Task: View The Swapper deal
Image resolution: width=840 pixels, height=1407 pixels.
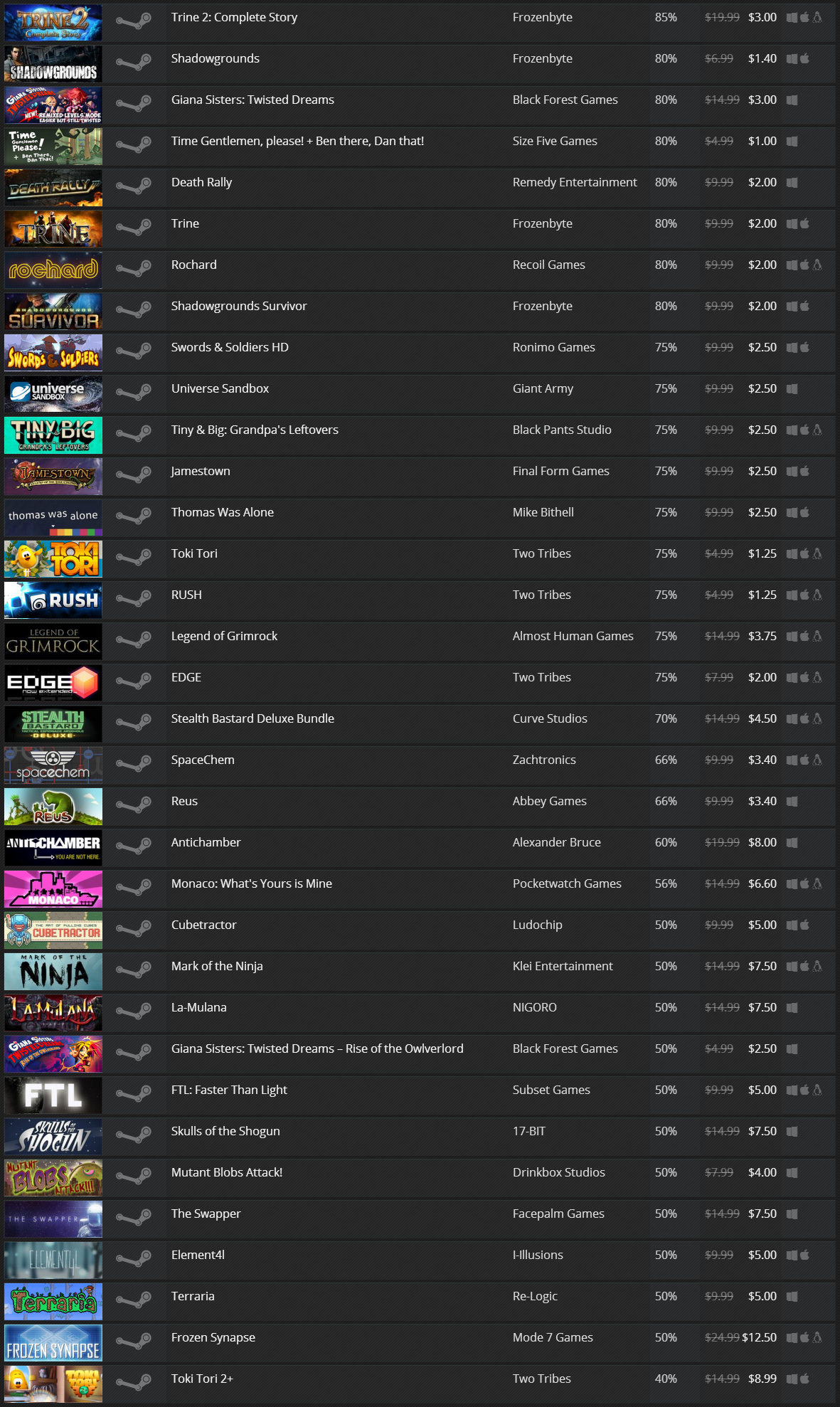Action: (206, 1214)
